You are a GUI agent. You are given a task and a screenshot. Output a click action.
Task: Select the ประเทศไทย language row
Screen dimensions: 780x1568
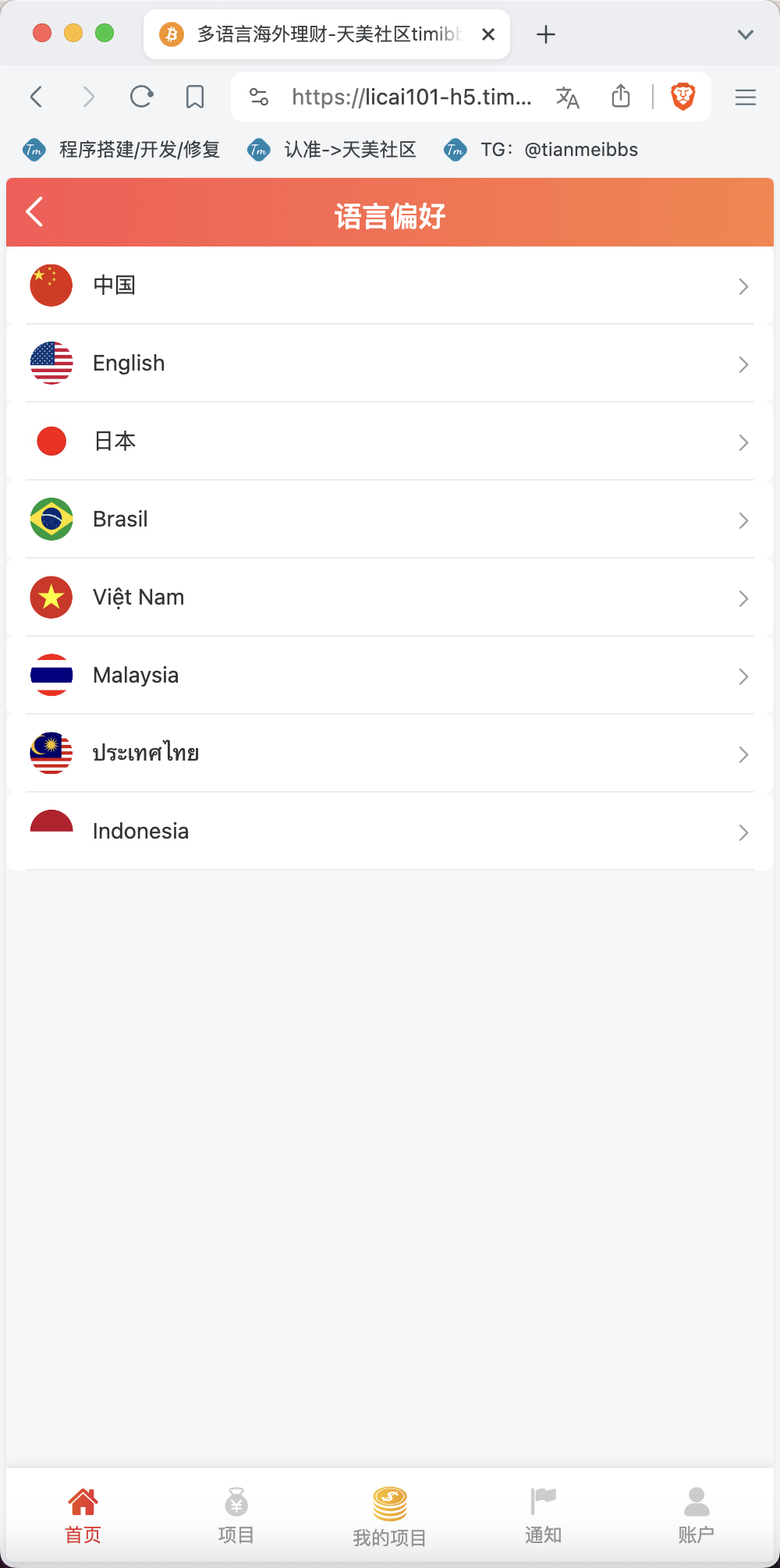click(390, 754)
